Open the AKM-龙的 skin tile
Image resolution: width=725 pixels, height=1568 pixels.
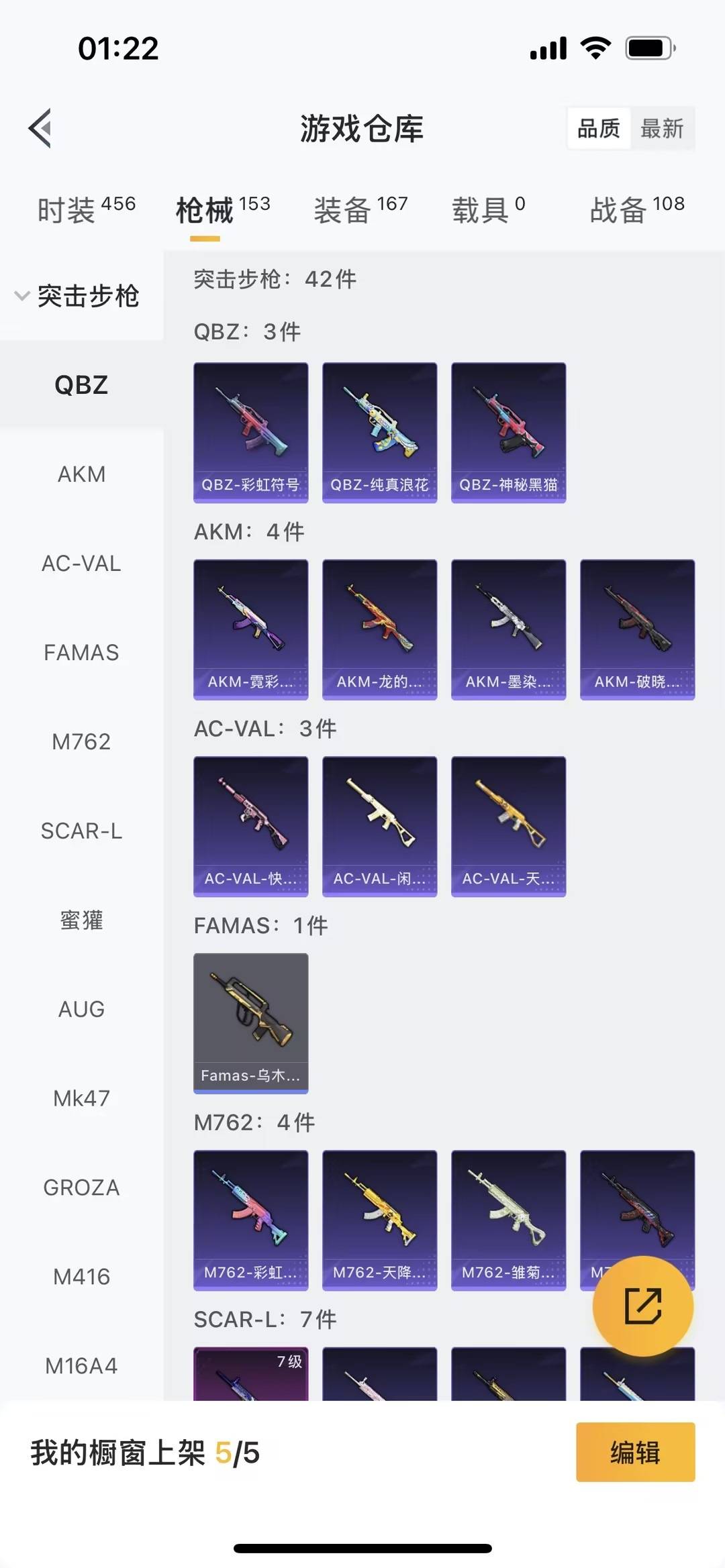[x=380, y=629]
